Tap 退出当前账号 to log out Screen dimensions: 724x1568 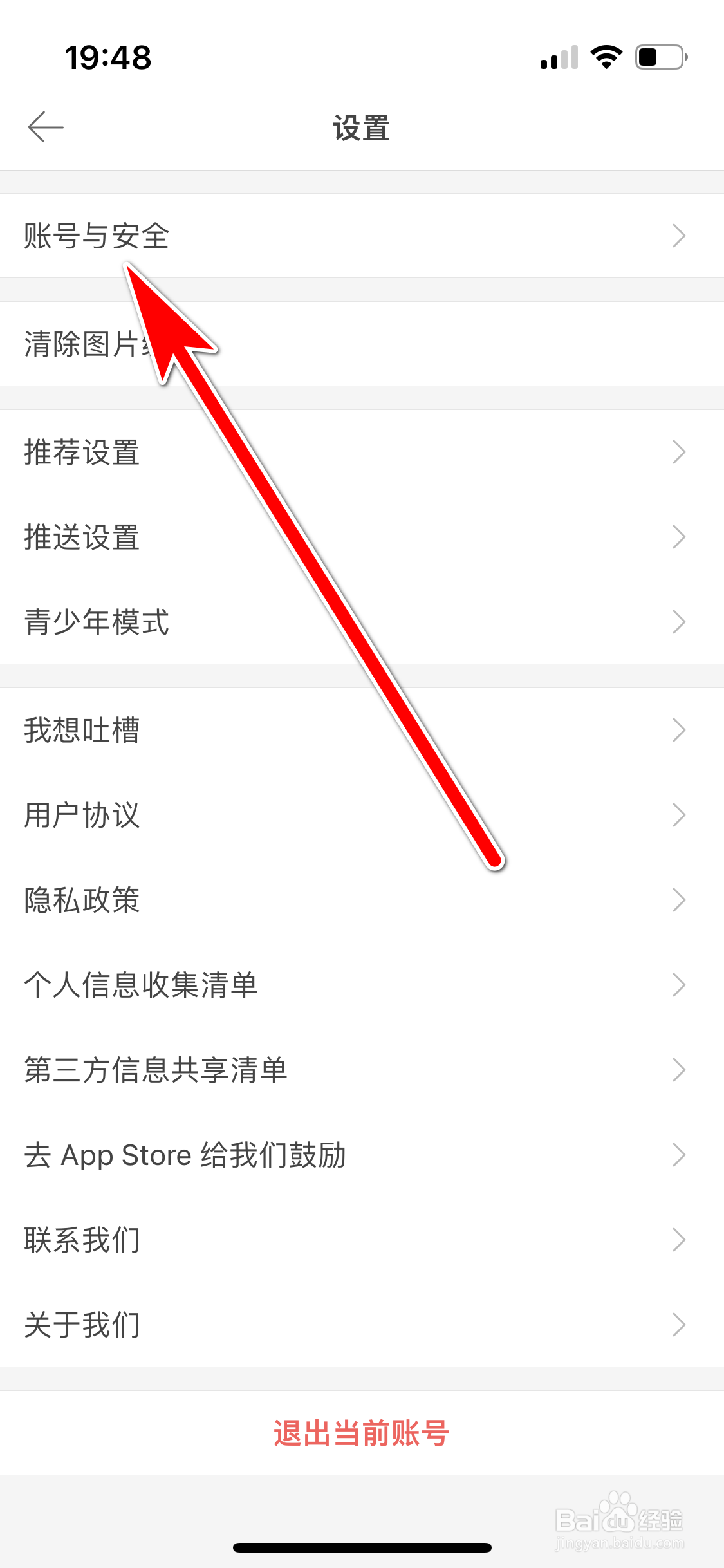[362, 1432]
